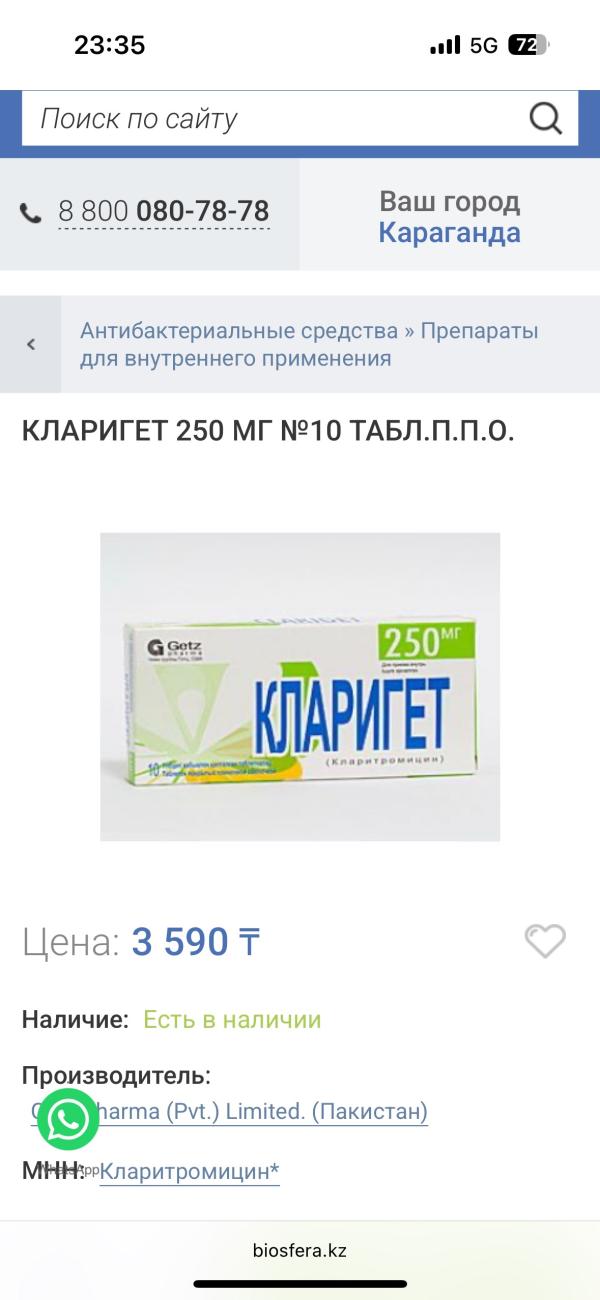Open the Кларитромицин substance link
This screenshot has width=600, height=1300.
click(x=190, y=1172)
